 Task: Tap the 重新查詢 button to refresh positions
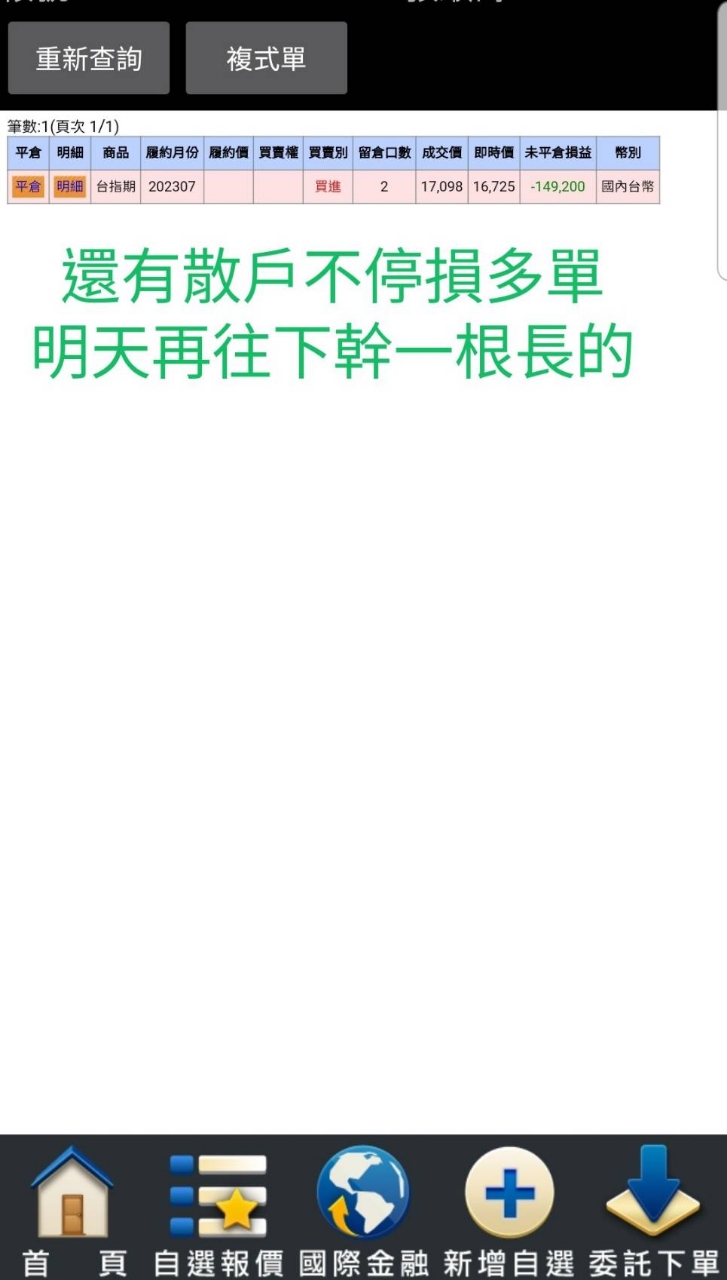click(x=89, y=58)
